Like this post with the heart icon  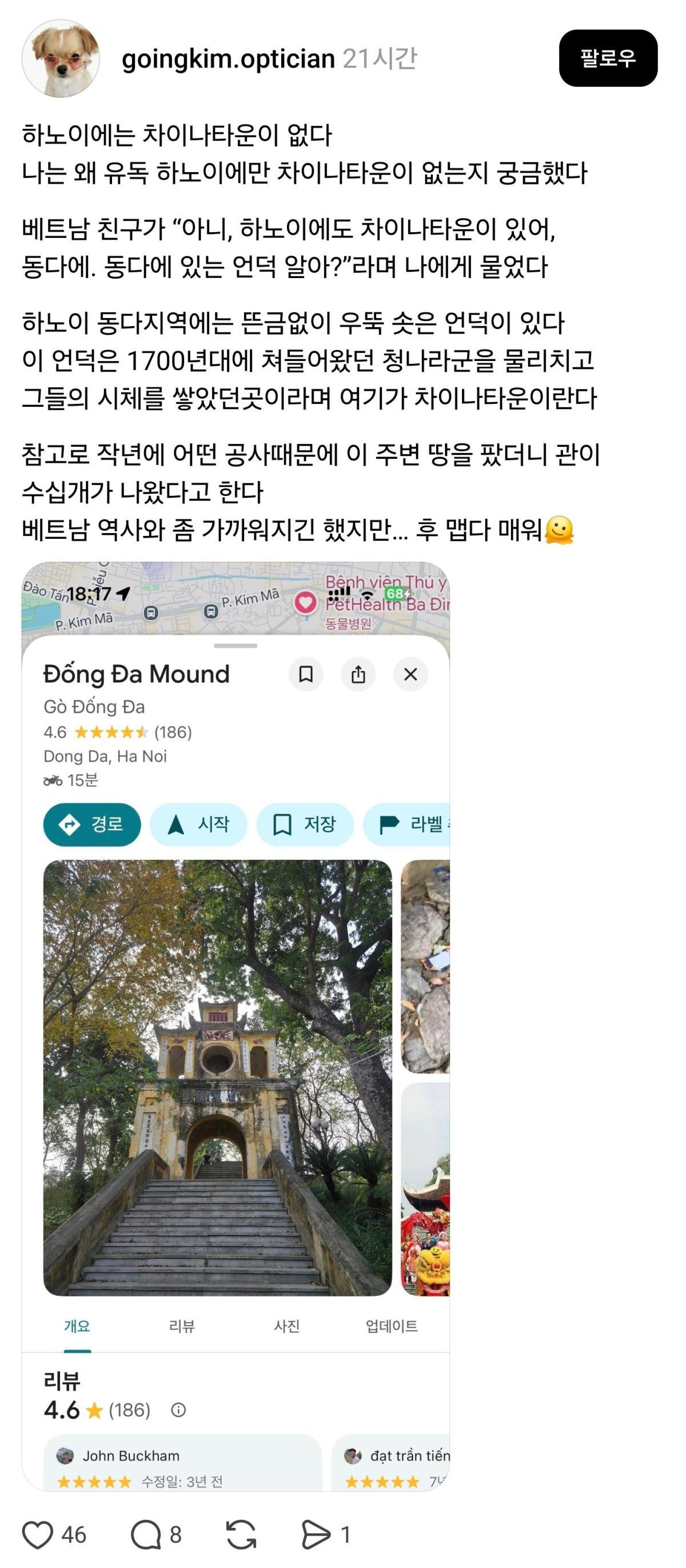pos(38,1534)
